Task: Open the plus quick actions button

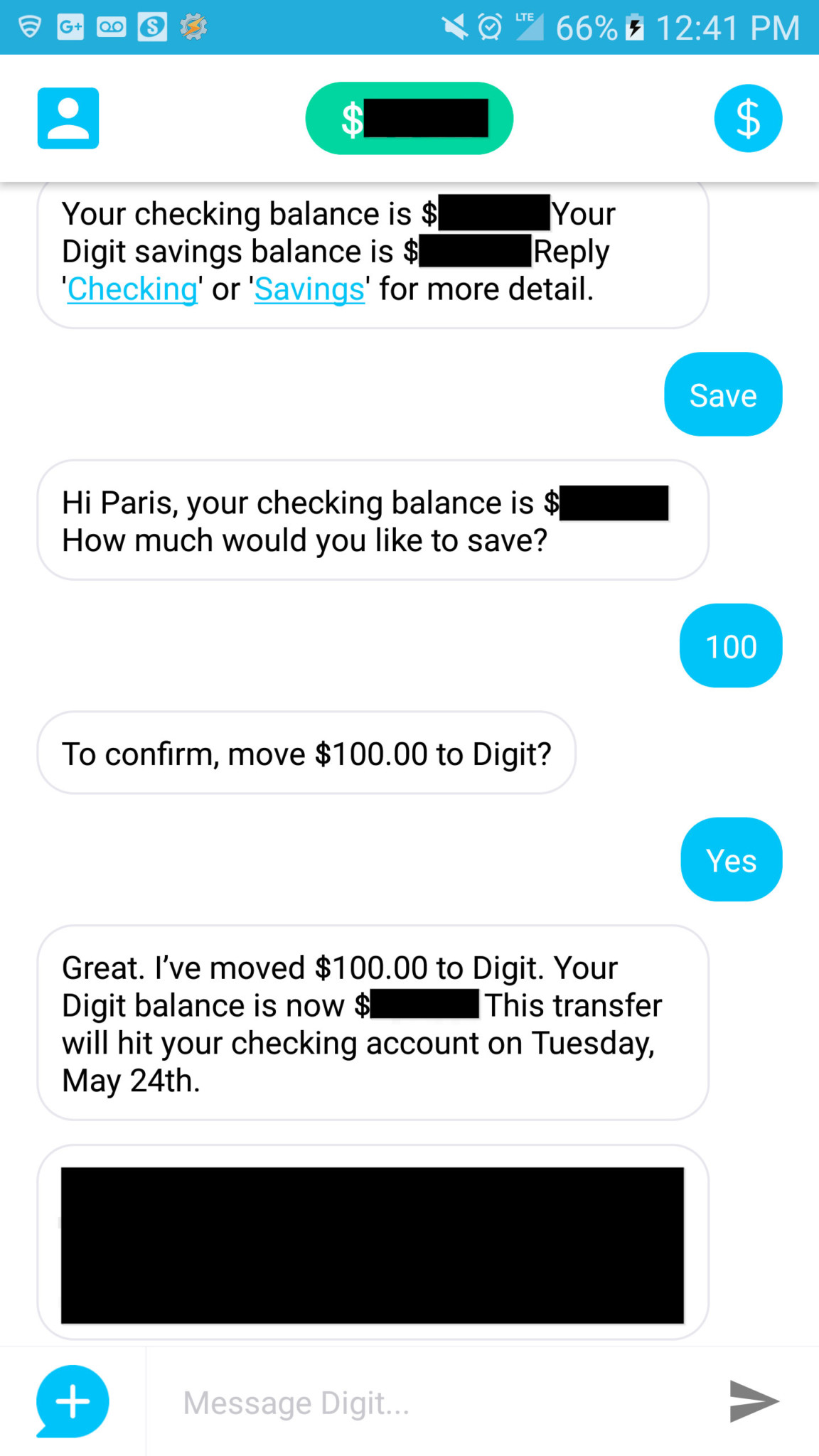Action: click(x=73, y=1402)
